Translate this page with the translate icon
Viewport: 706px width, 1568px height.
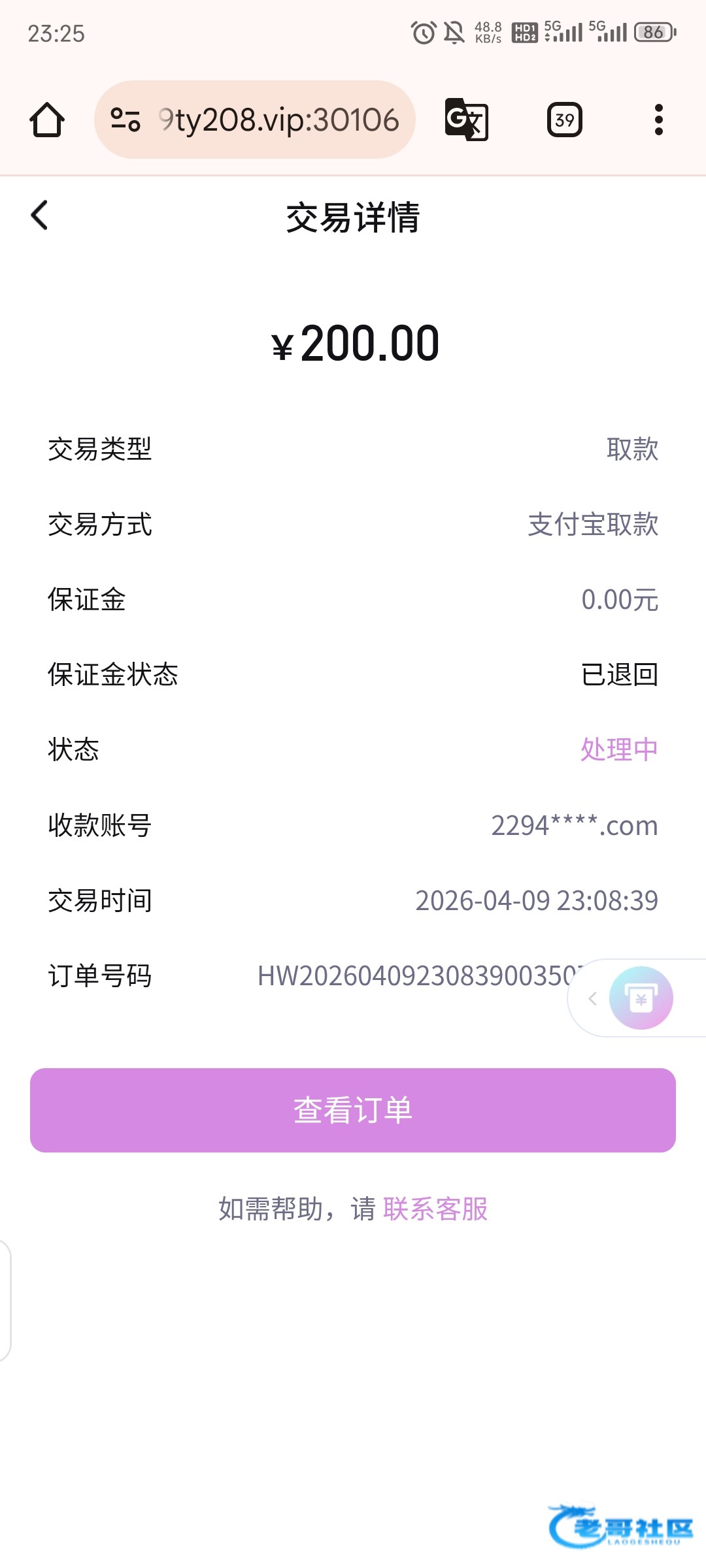tap(466, 120)
